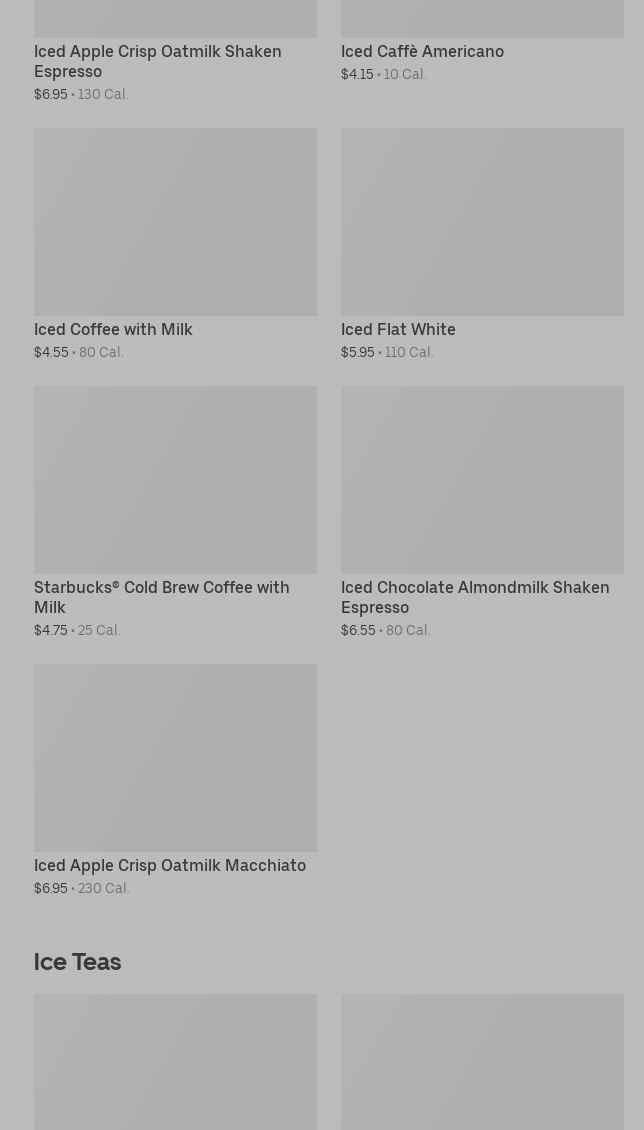Open Iced Chocolate Almondmilk Shaken Espresso

point(482,512)
